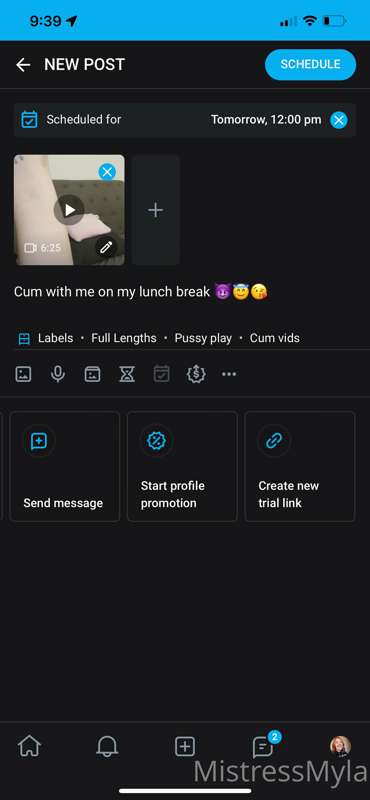
Task: Open the Send message card
Action: 64,466
